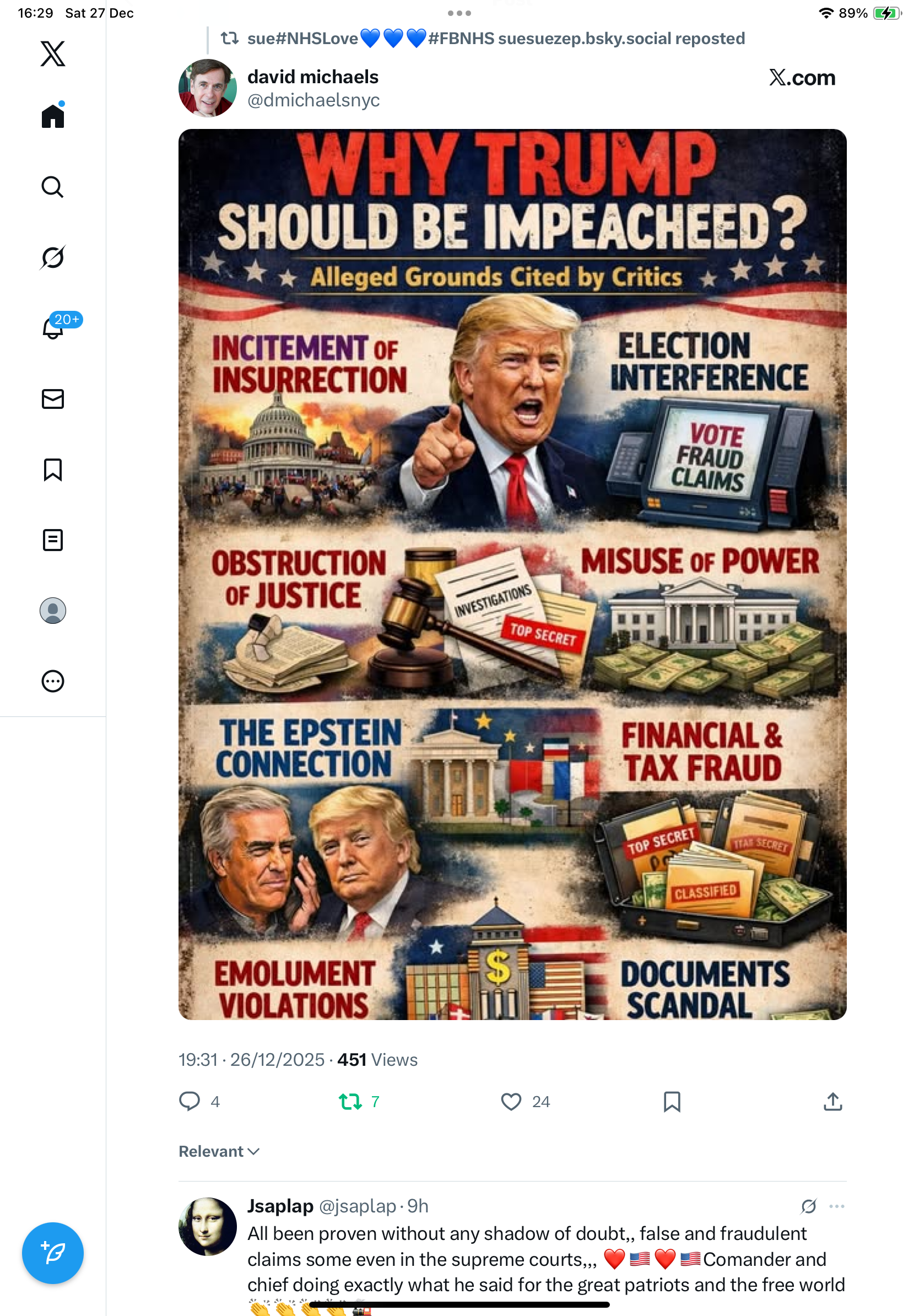This screenshot has width=919, height=1316.
Task: Compose a new post
Action: pos(53,1253)
